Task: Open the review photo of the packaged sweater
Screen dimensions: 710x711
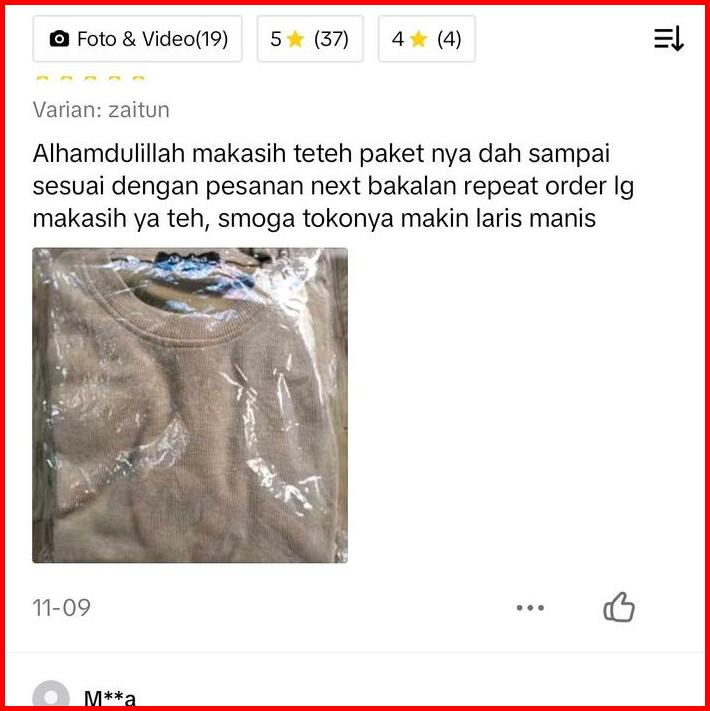Action: pyautogui.click(x=190, y=405)
